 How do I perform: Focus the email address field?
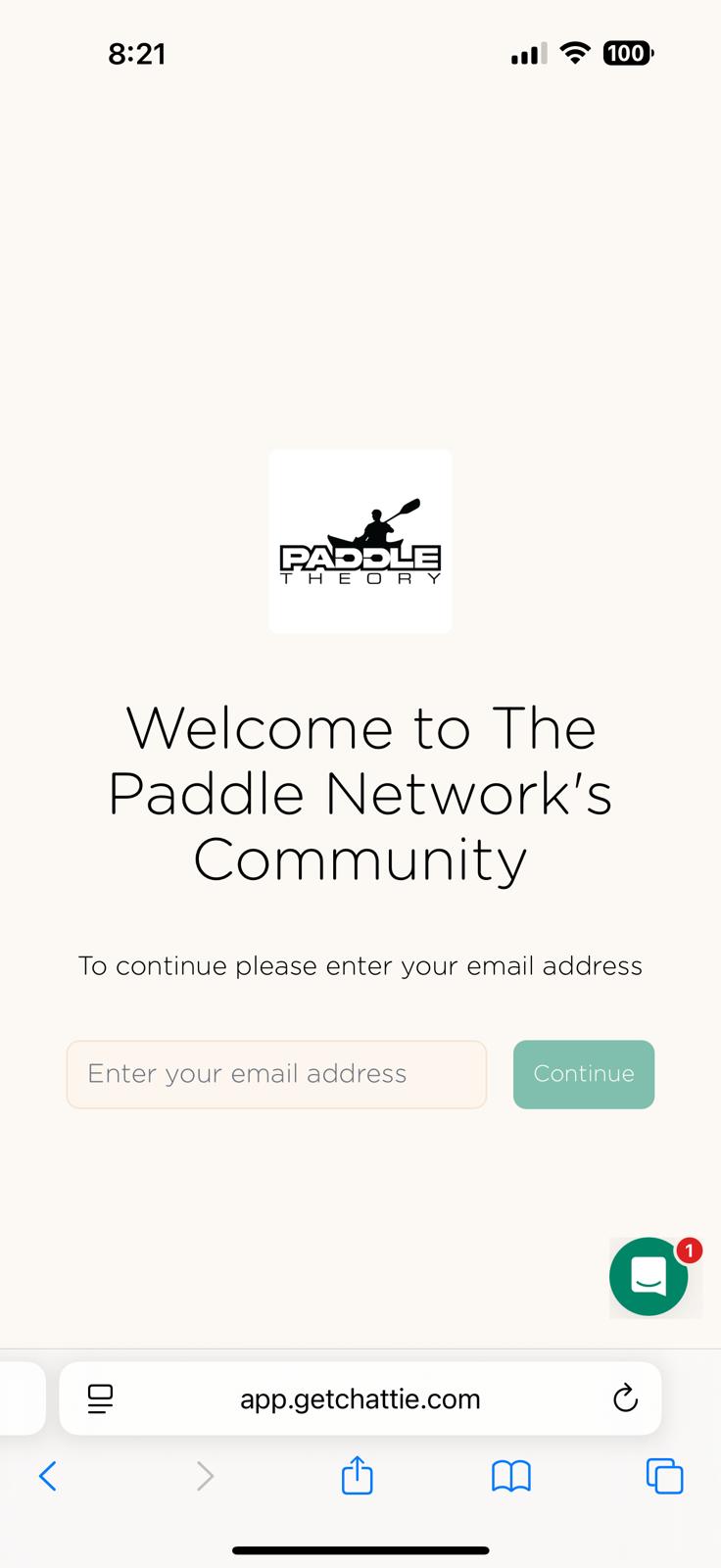click(x=276, y=1074)
